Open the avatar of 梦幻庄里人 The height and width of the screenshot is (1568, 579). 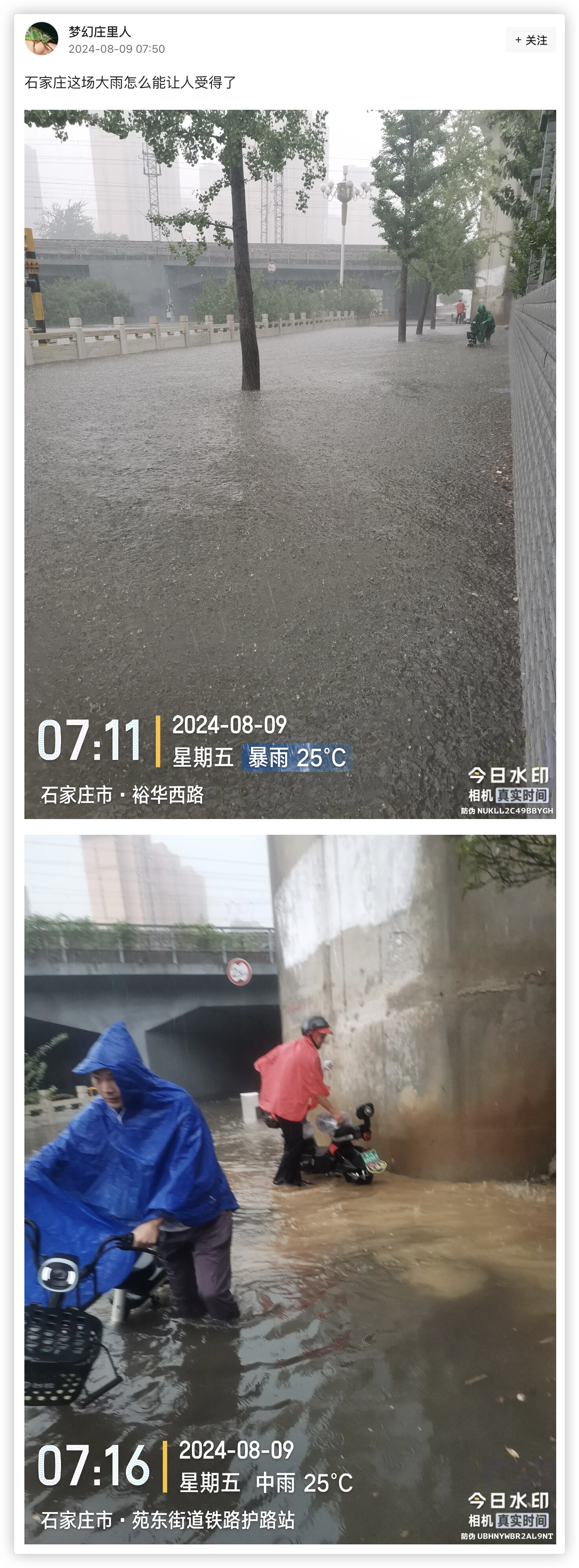(41, 39)
